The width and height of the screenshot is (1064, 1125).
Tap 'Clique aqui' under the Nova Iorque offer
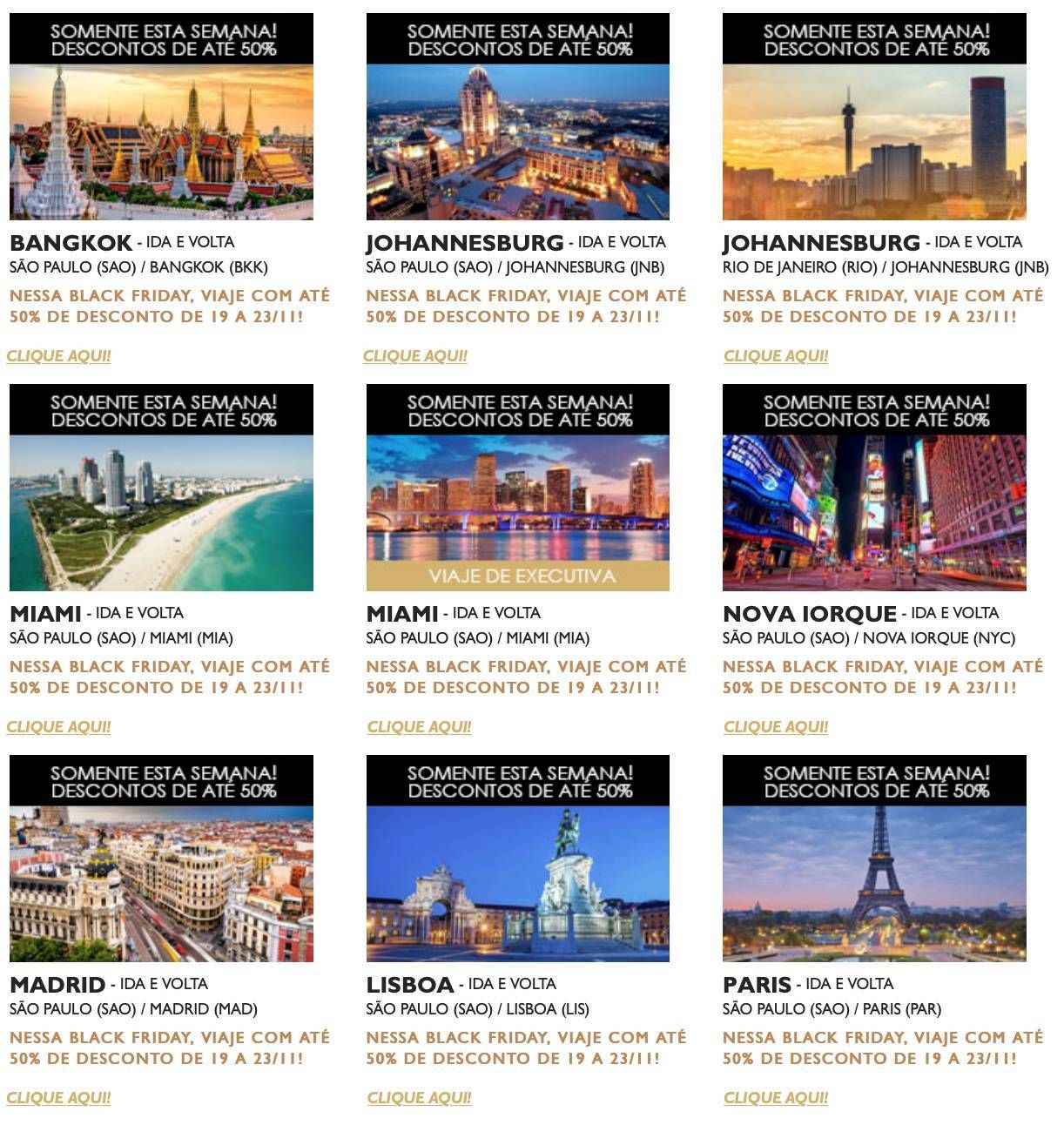click(775, 726)
